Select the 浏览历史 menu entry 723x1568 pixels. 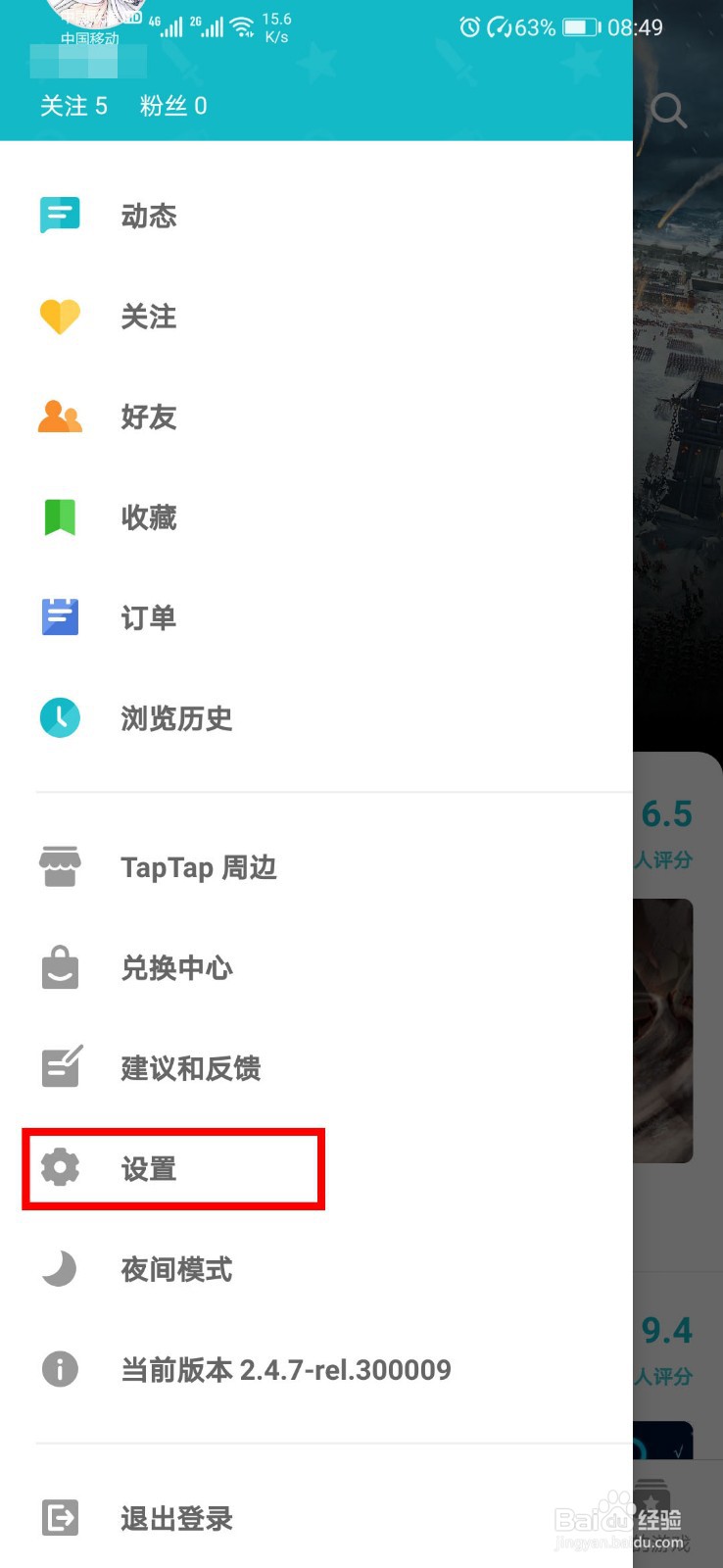click(176, 717)
